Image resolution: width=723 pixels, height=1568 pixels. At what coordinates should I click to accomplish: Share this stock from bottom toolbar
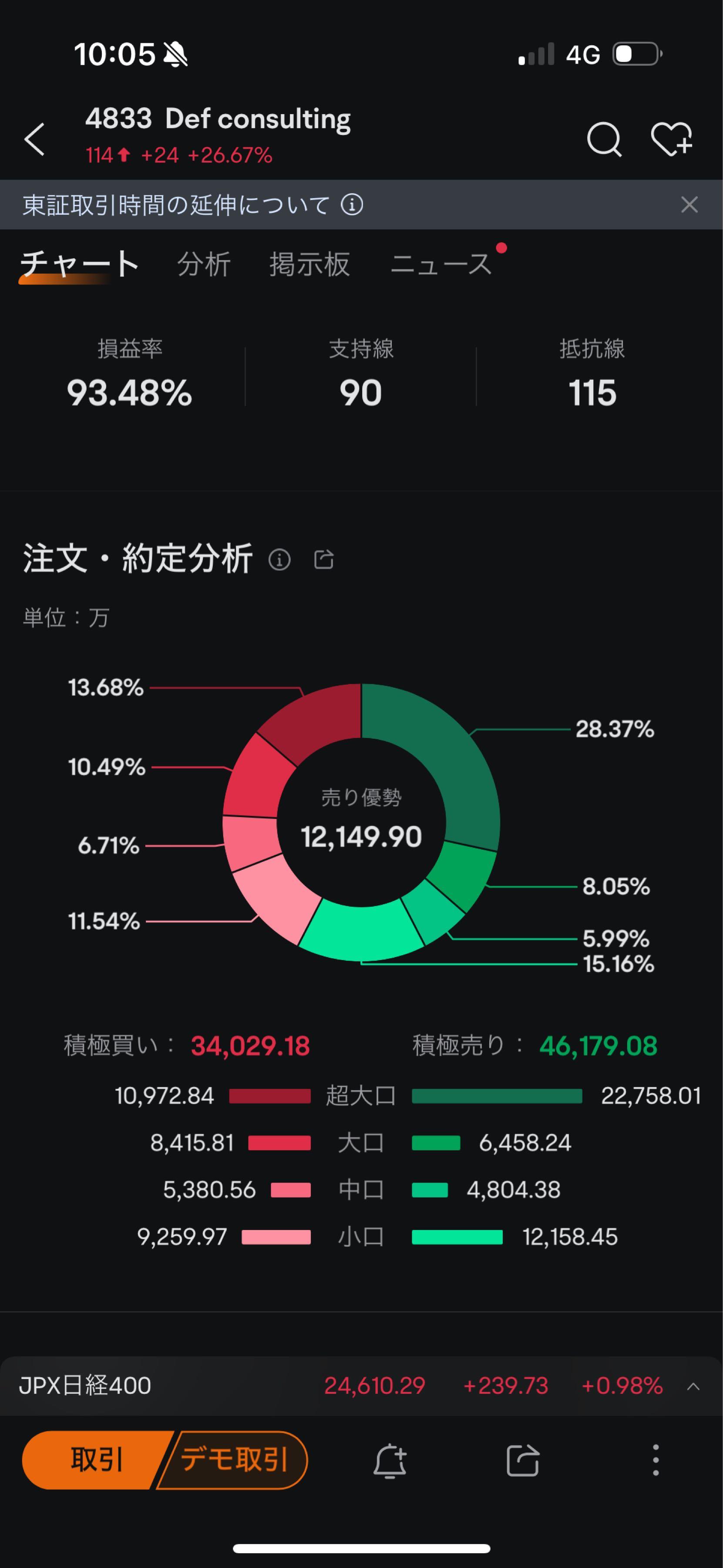(522, 1461)
